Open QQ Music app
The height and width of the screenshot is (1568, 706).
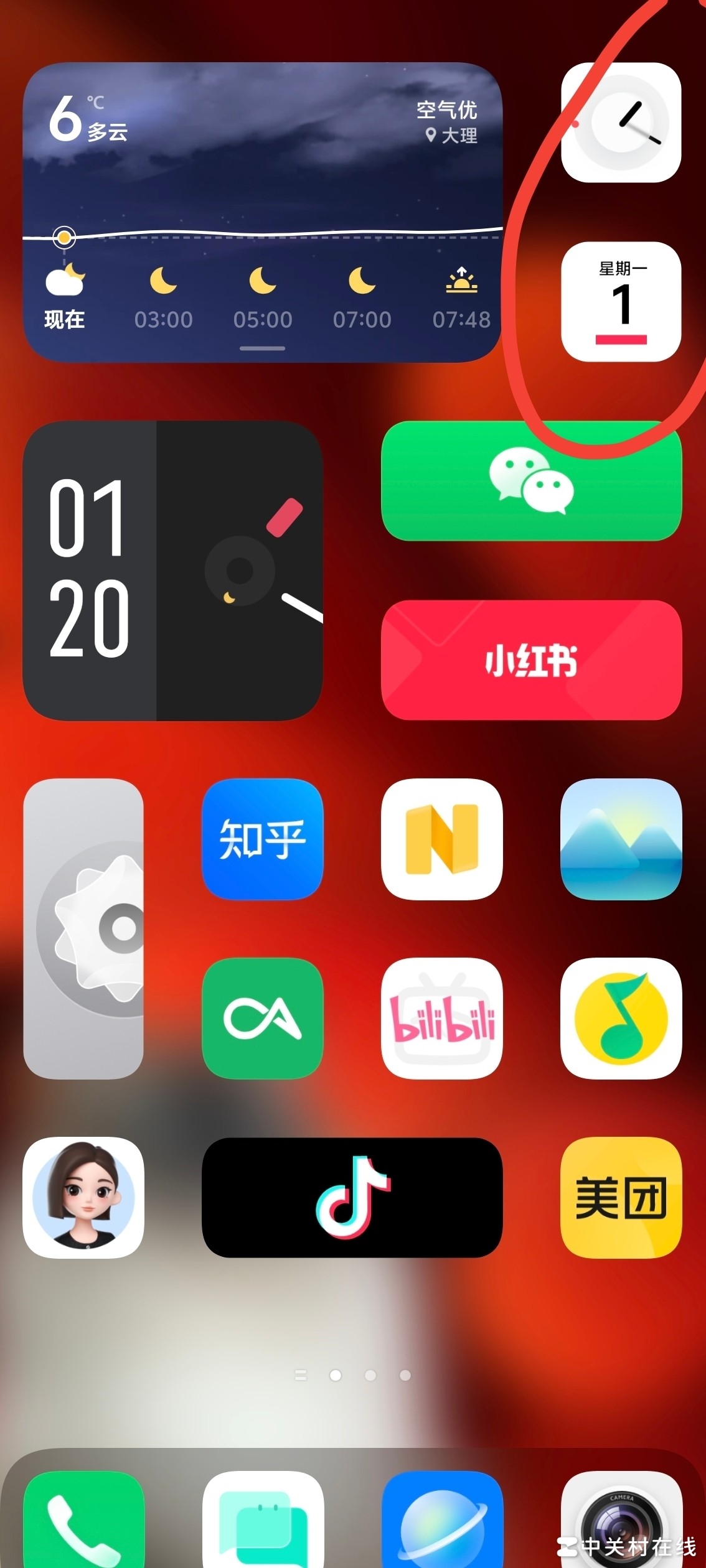pyautogui.click(x=621, y=1018)
